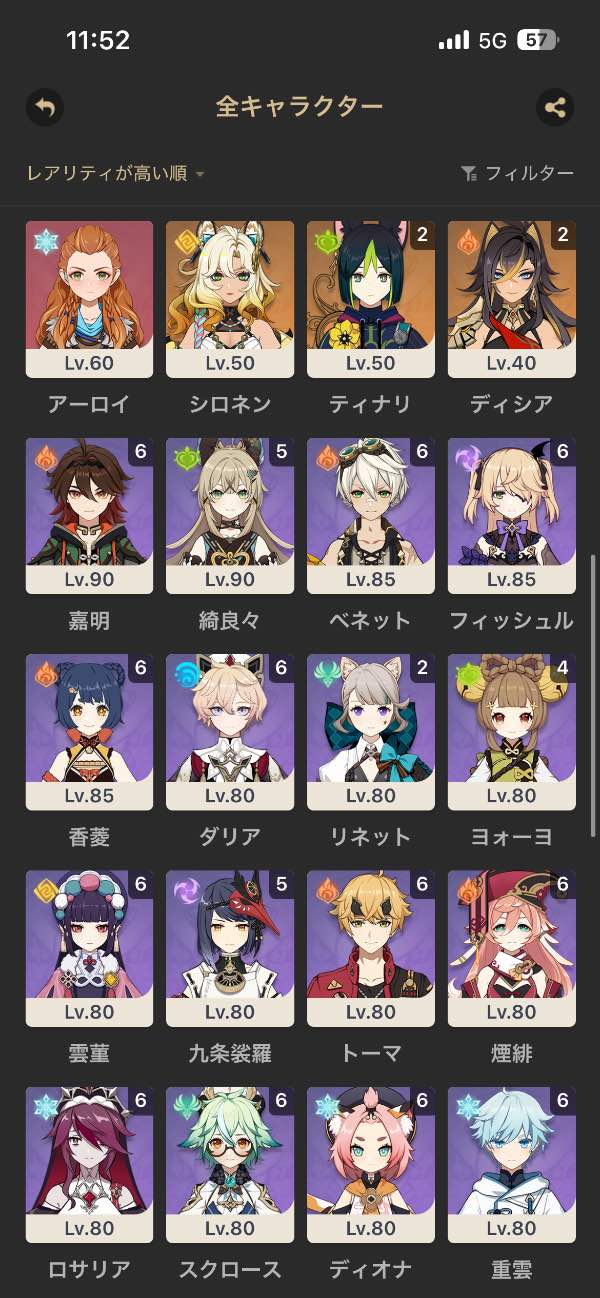View ティナリ character details
The image size is (600, 1298).
pyautogui.click(x=371, y=299)
